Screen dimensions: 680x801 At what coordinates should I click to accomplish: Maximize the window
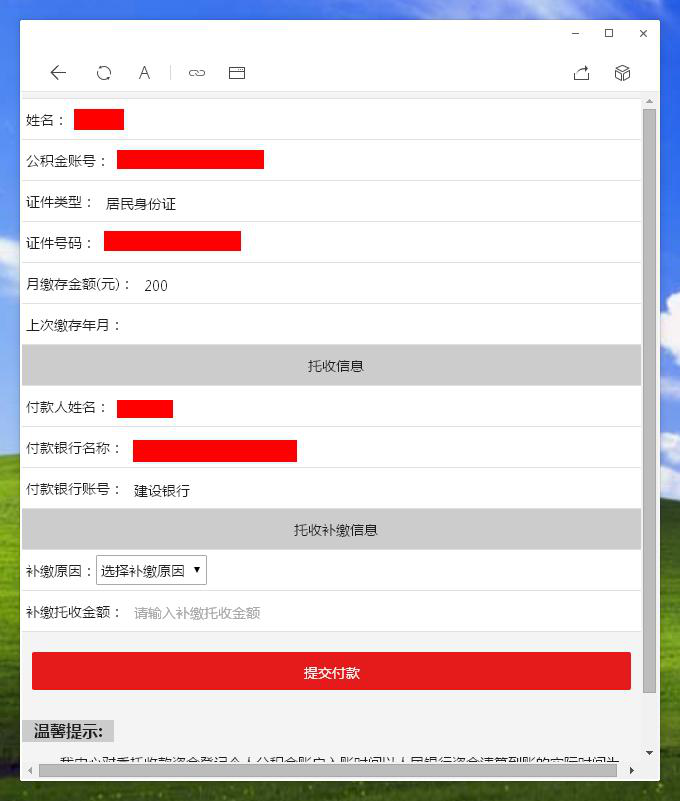[609, 34]
